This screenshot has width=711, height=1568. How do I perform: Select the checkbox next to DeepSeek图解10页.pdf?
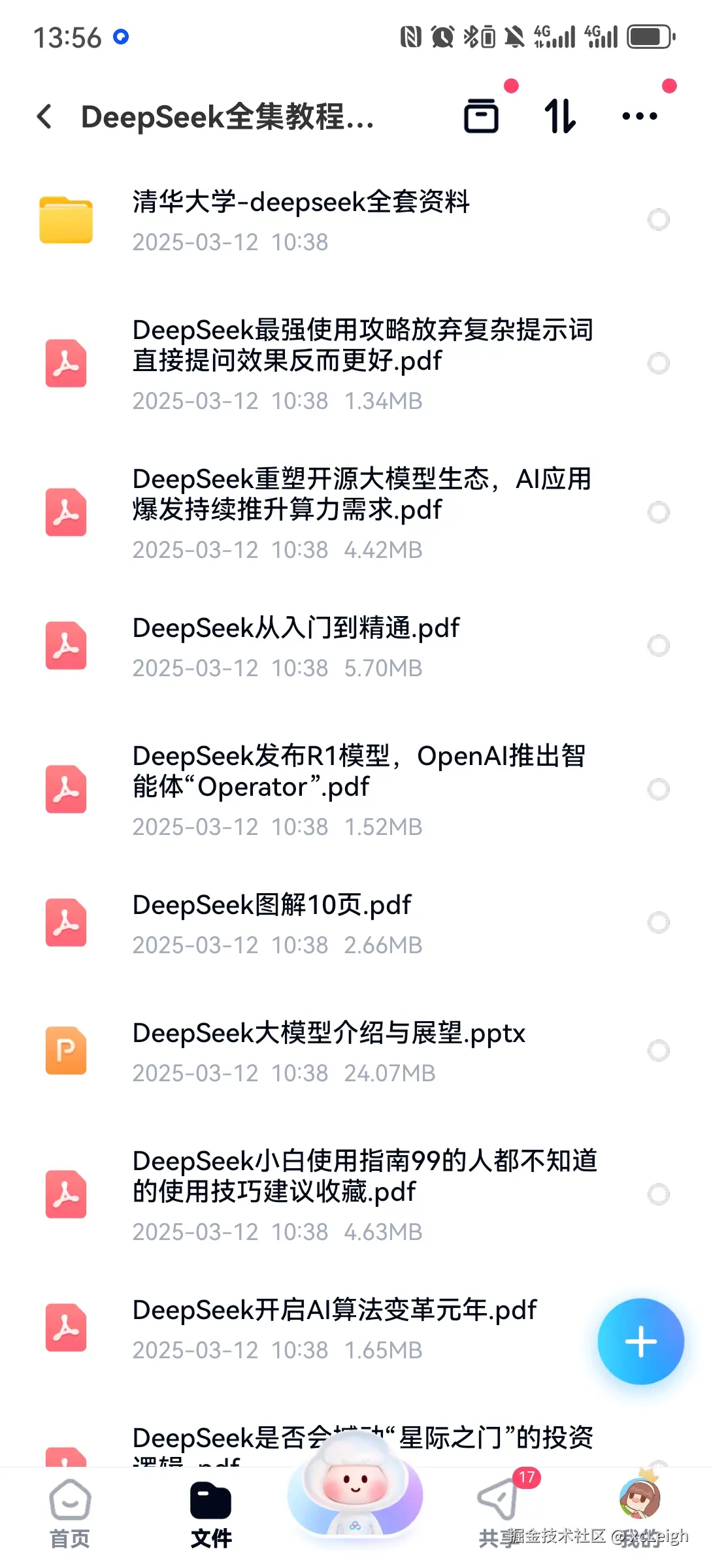(x=659, y=922)
